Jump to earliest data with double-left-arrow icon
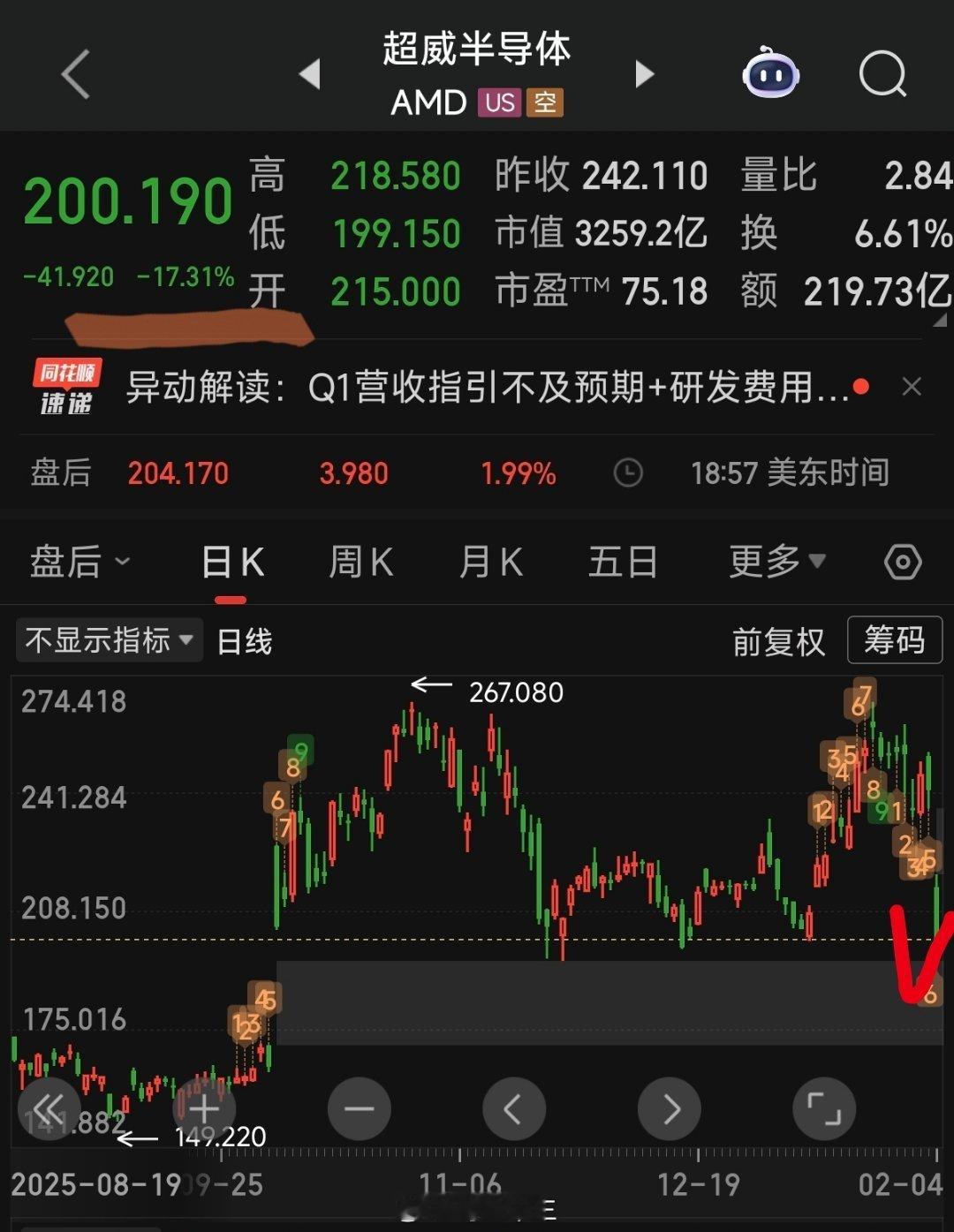Viewport: 954px width, 1232px height. [x=50, y=1108]
